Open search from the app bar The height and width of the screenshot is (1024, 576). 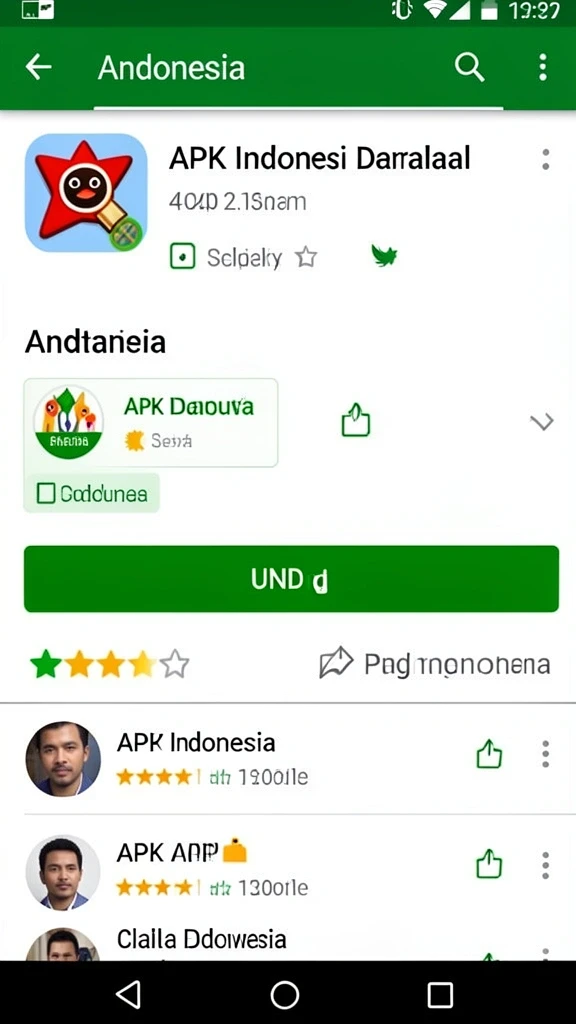coord(469,67)
